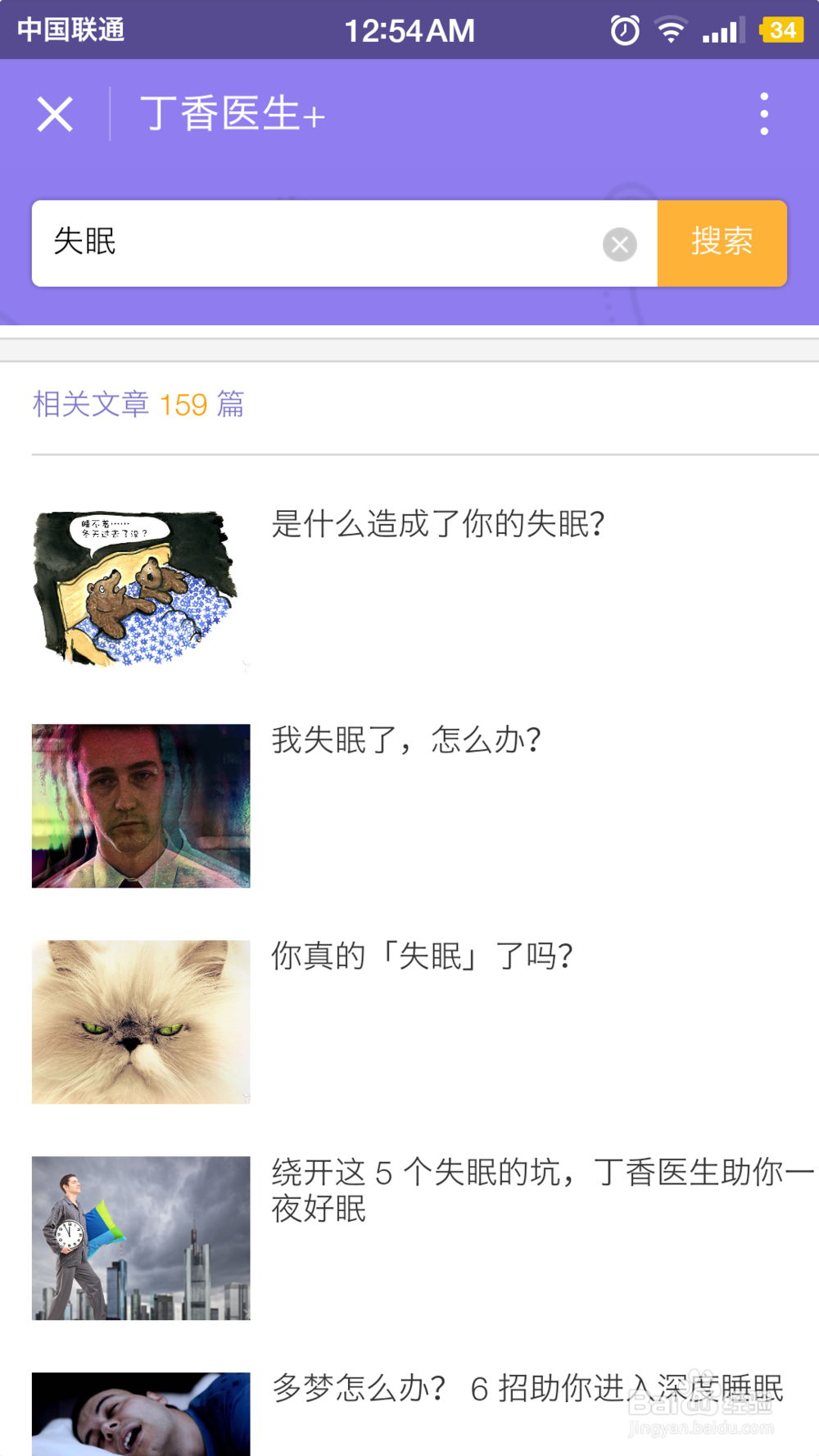Open the article 我失眠了，怎么办?
The width and height of the screenshot is (819, 1456).
pyautogui.click(x=407, y=739)
